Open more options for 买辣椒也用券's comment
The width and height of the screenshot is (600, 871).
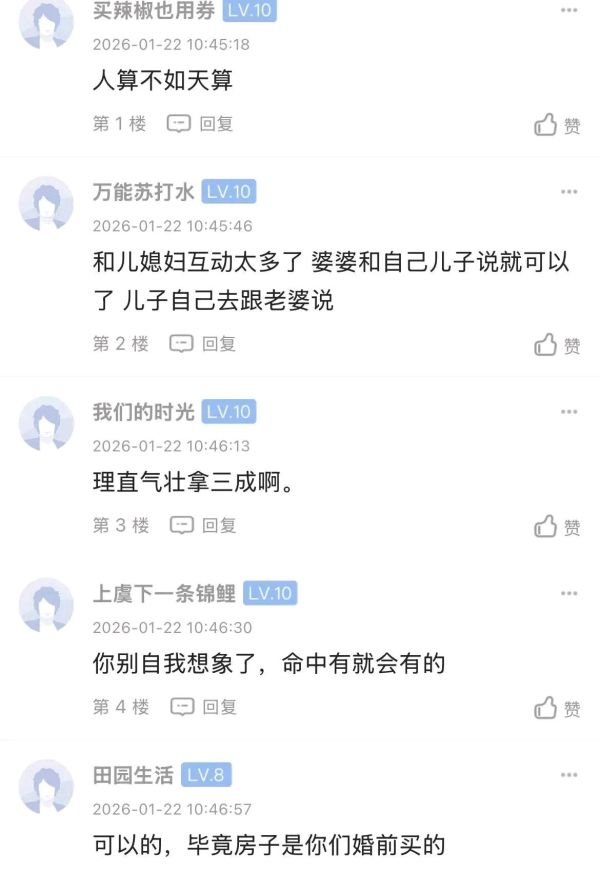(569, 11)
